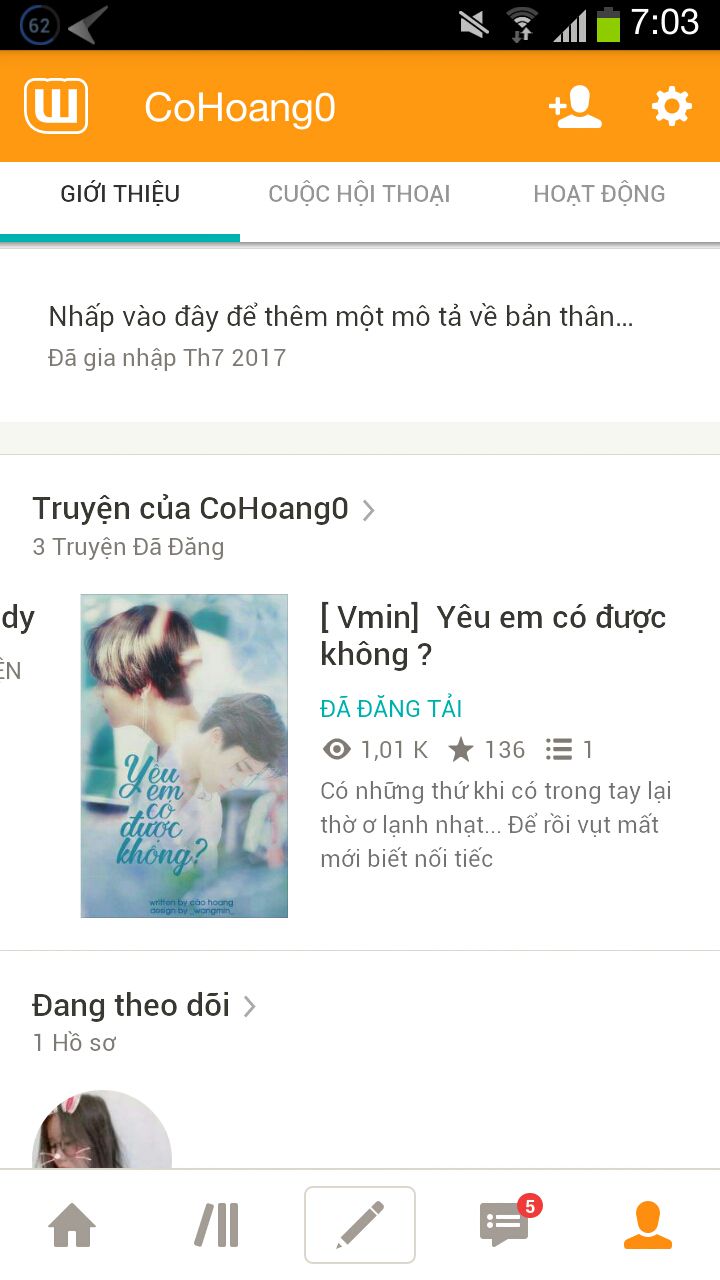Open the library tab

click(217, 1225)
